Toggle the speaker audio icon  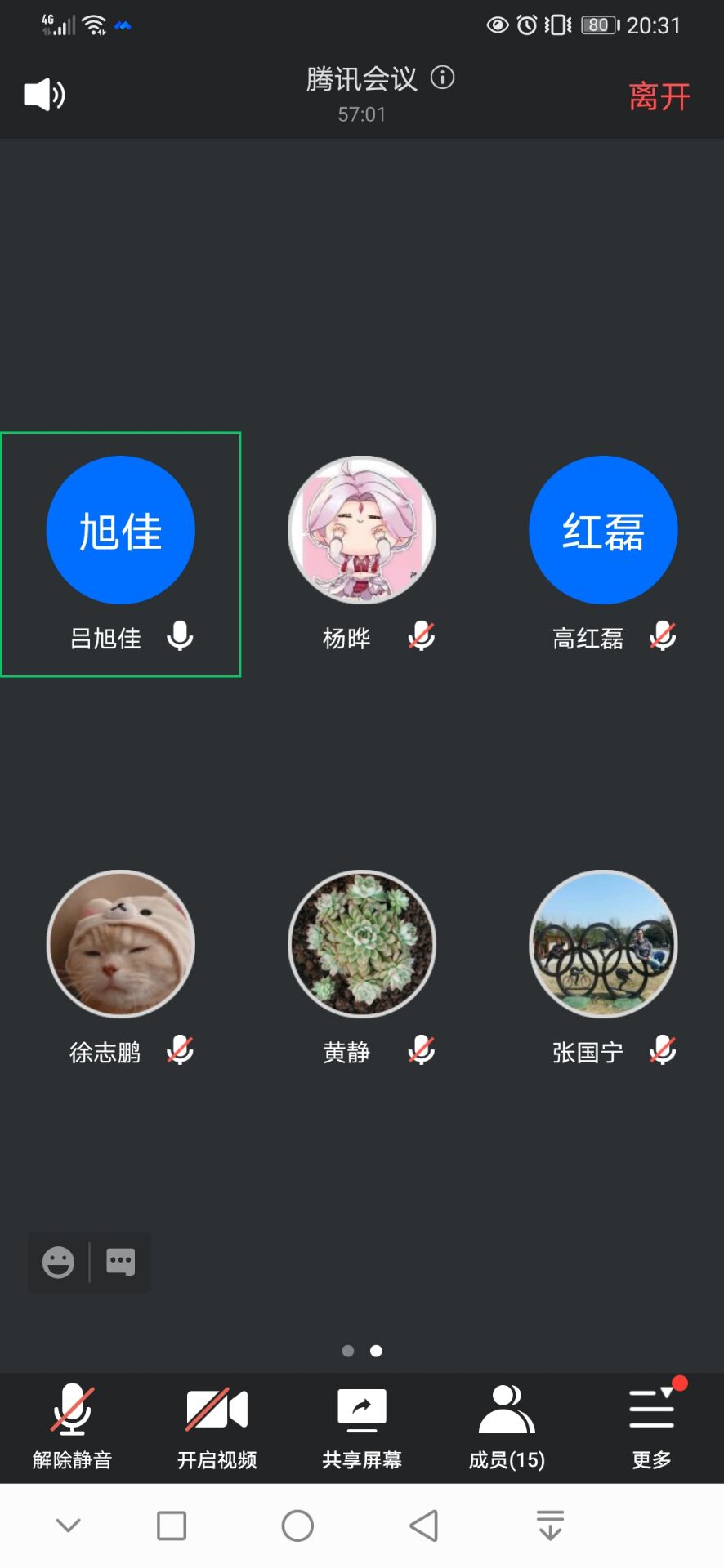[x=44, y=95]
